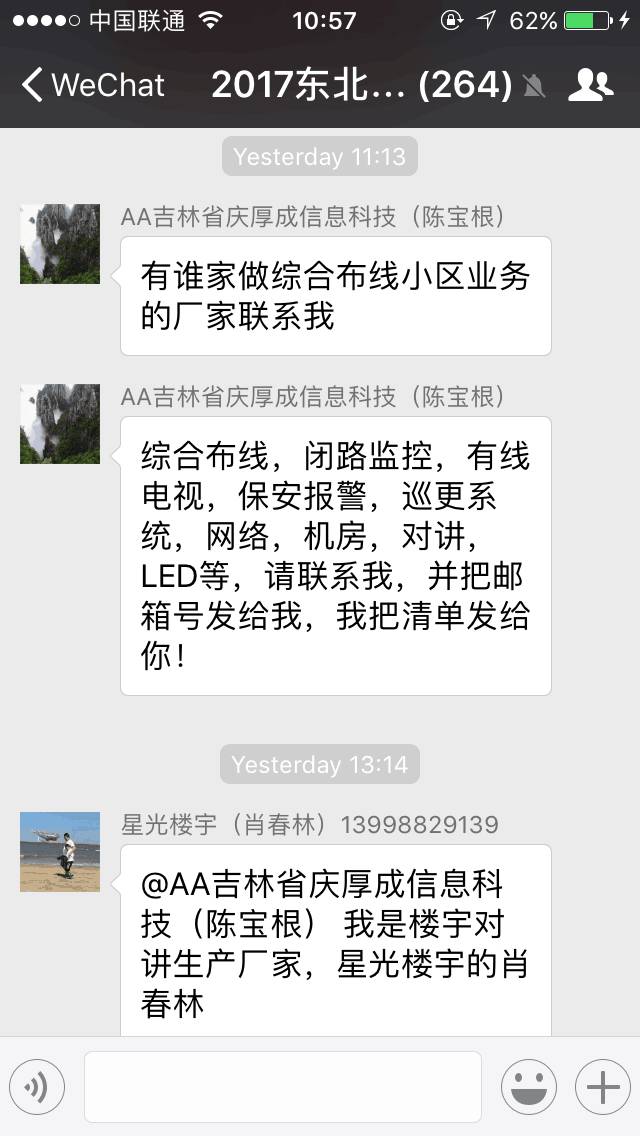This screenshot has width=640, height=1136.
Task: Open 陈宝根's avatar beside the 综合布线小区业务 message
Action: pyautogui.click(x=60, y=244)
